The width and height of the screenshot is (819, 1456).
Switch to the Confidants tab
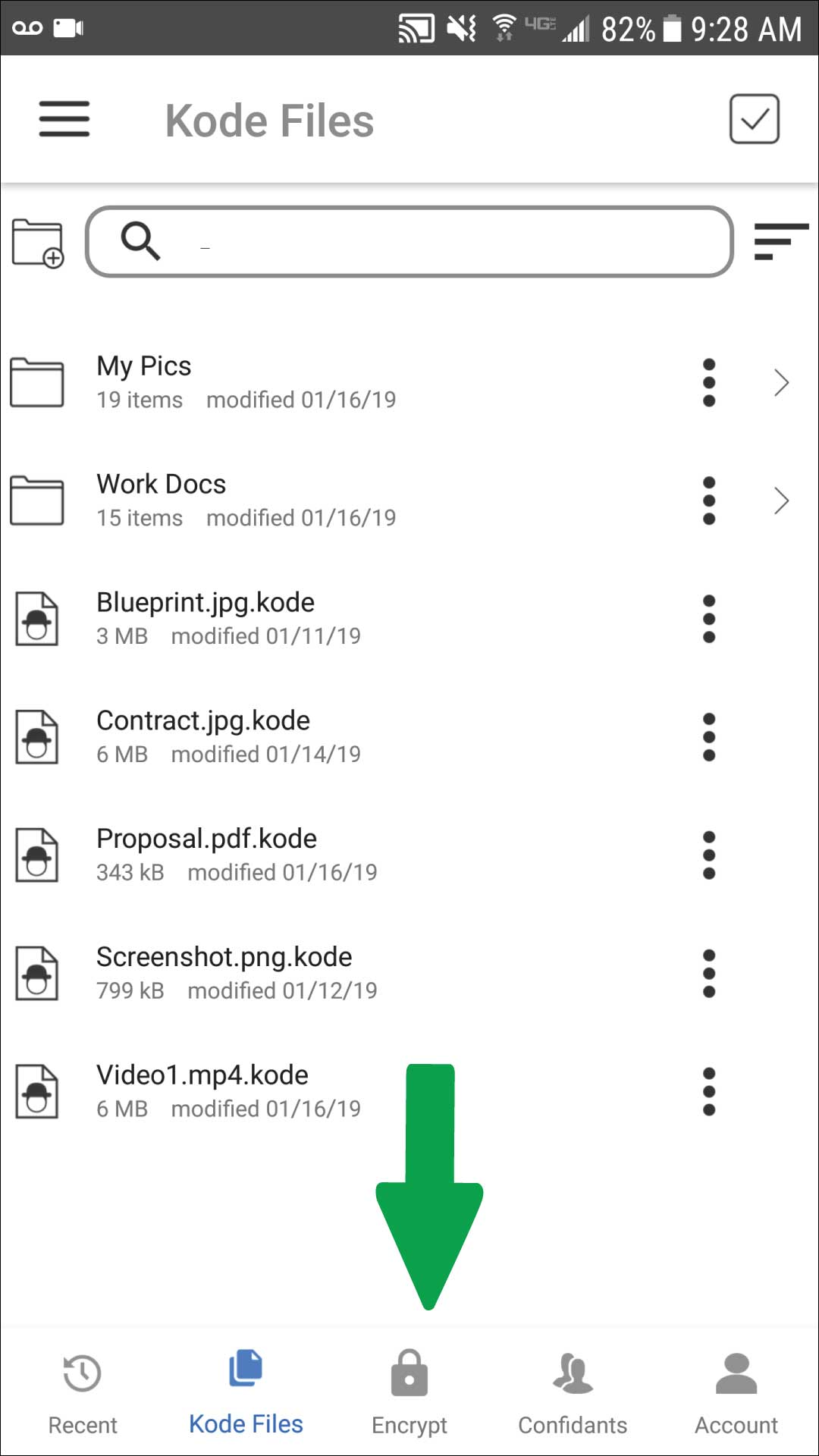(573, 1392)
